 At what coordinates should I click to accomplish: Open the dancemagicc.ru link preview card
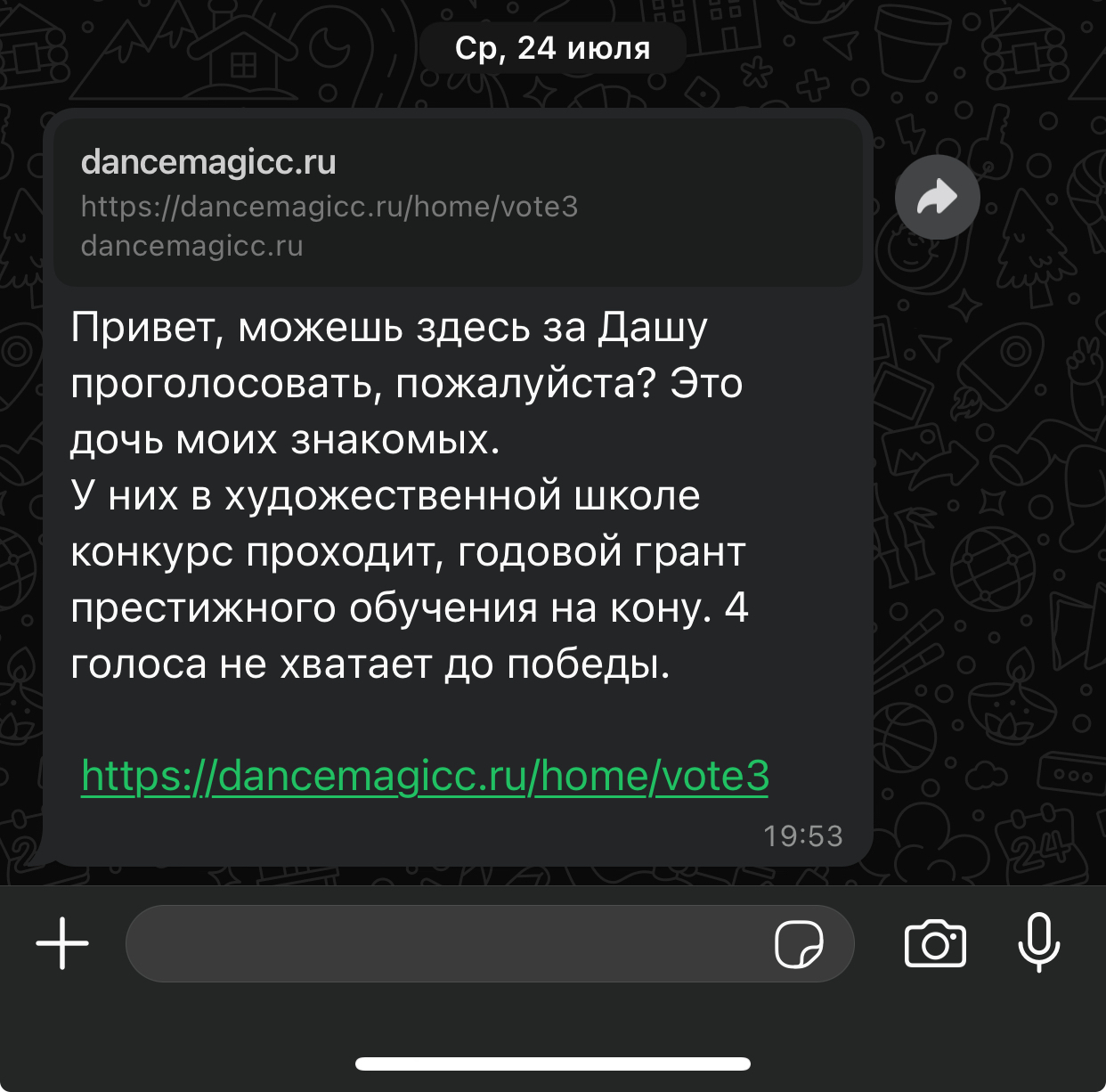coord(458,203)
